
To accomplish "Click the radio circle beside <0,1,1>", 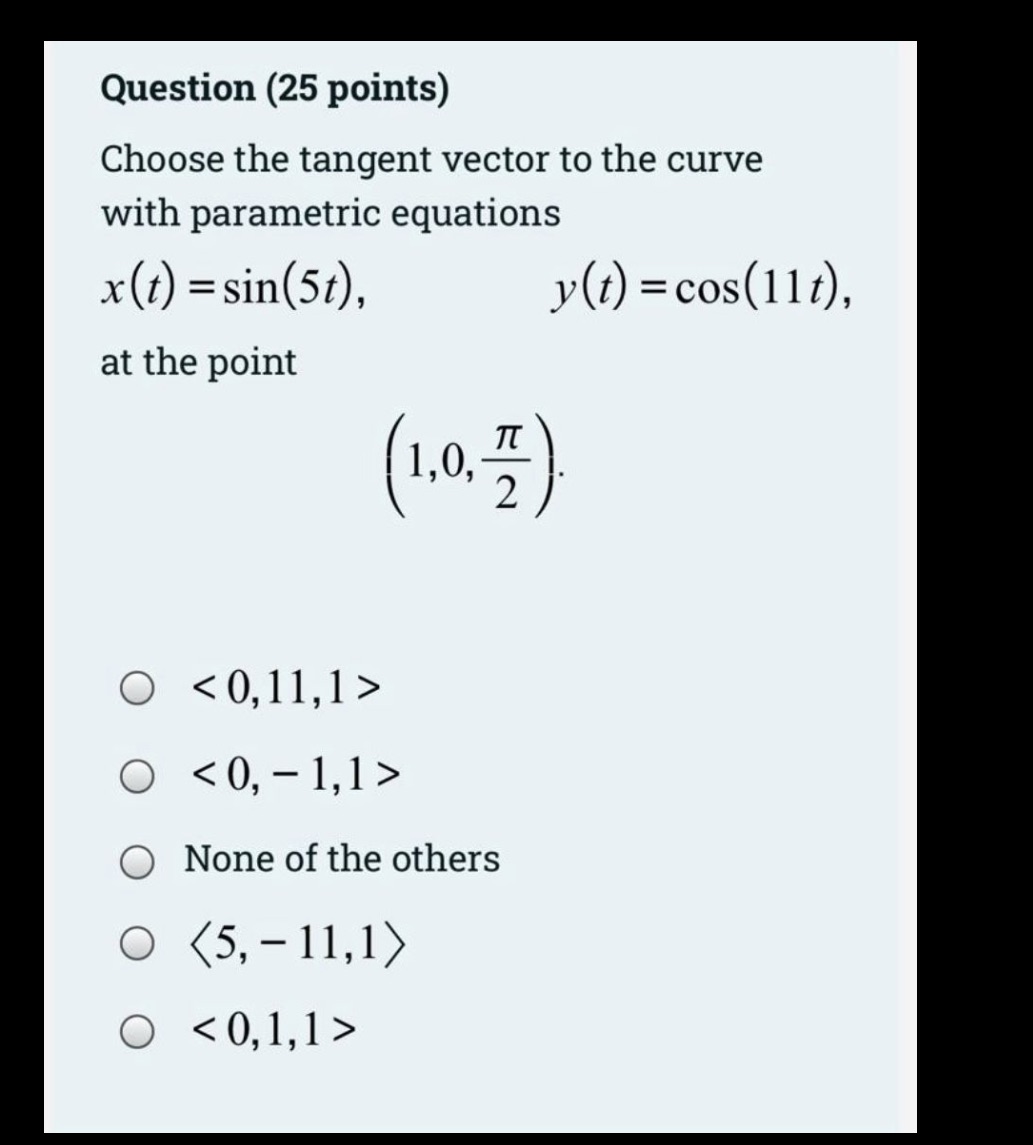I will coord(135,1028).
